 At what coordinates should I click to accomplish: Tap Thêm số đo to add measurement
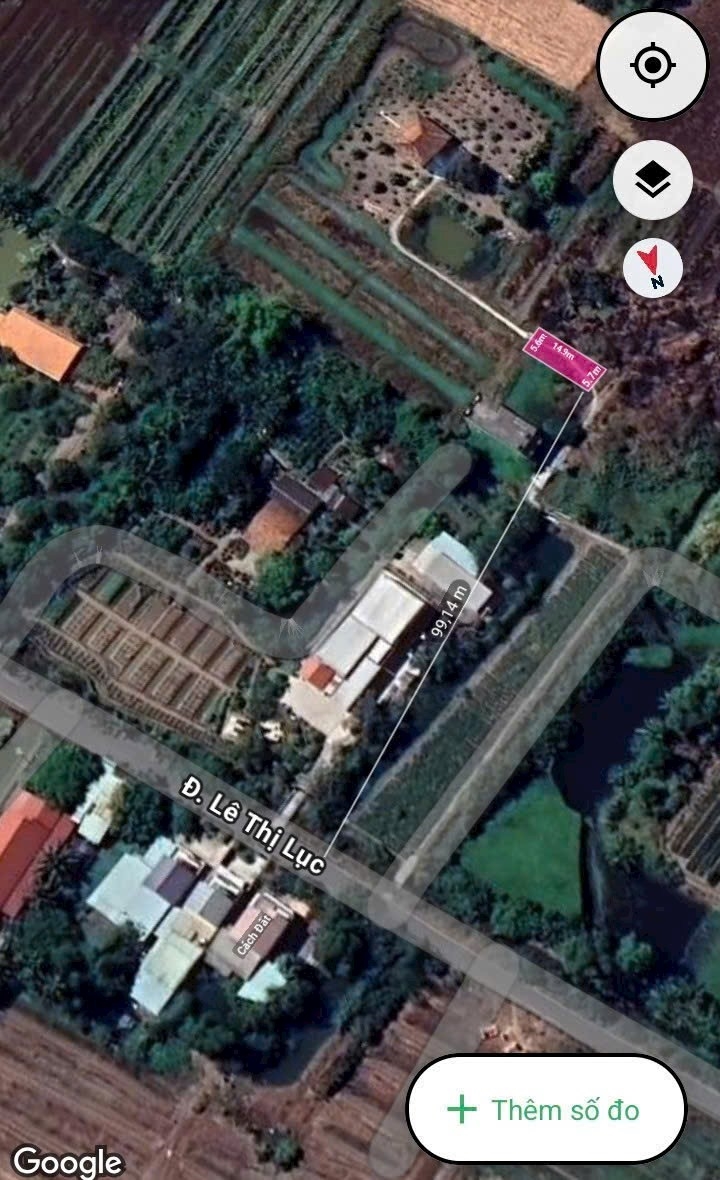(546, 1109)
